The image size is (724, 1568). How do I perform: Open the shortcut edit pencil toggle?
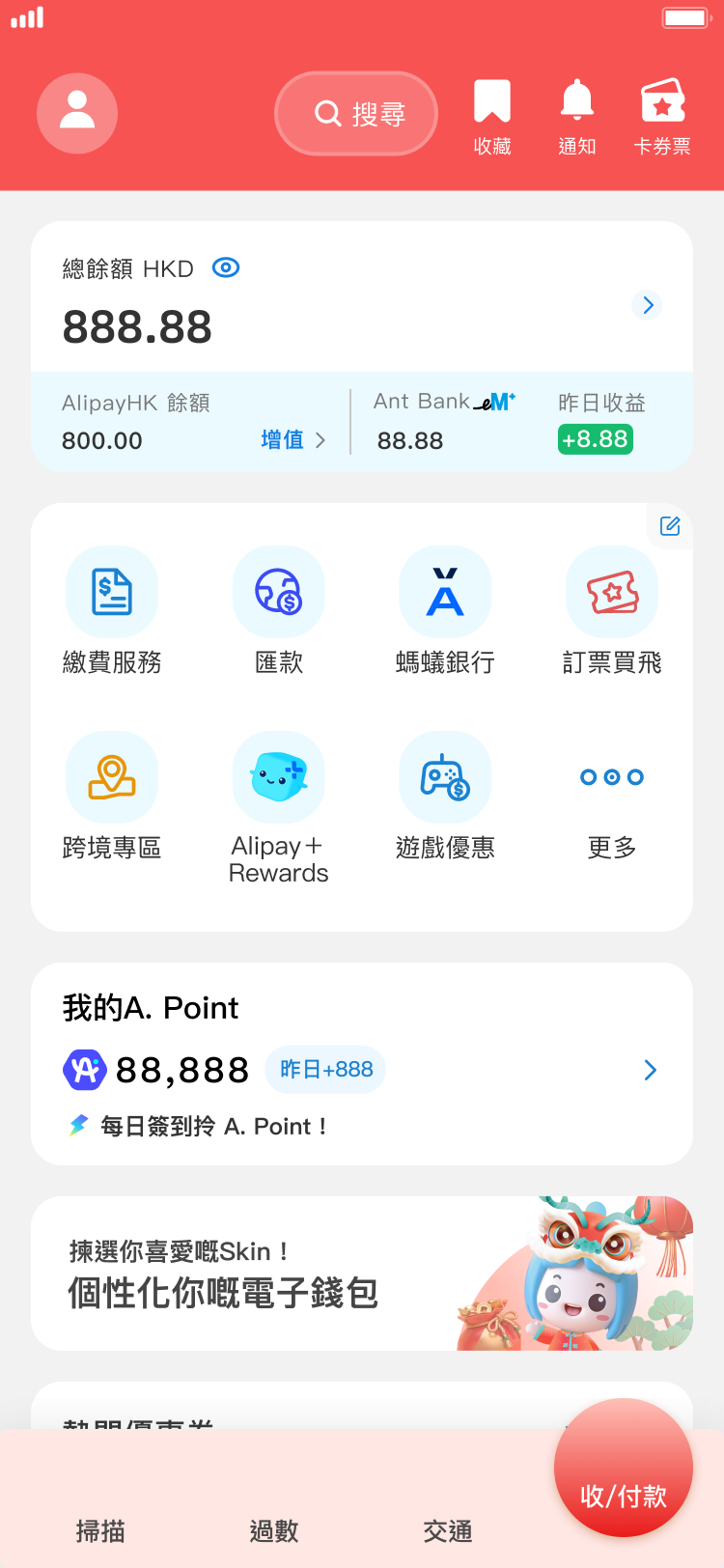669,526
